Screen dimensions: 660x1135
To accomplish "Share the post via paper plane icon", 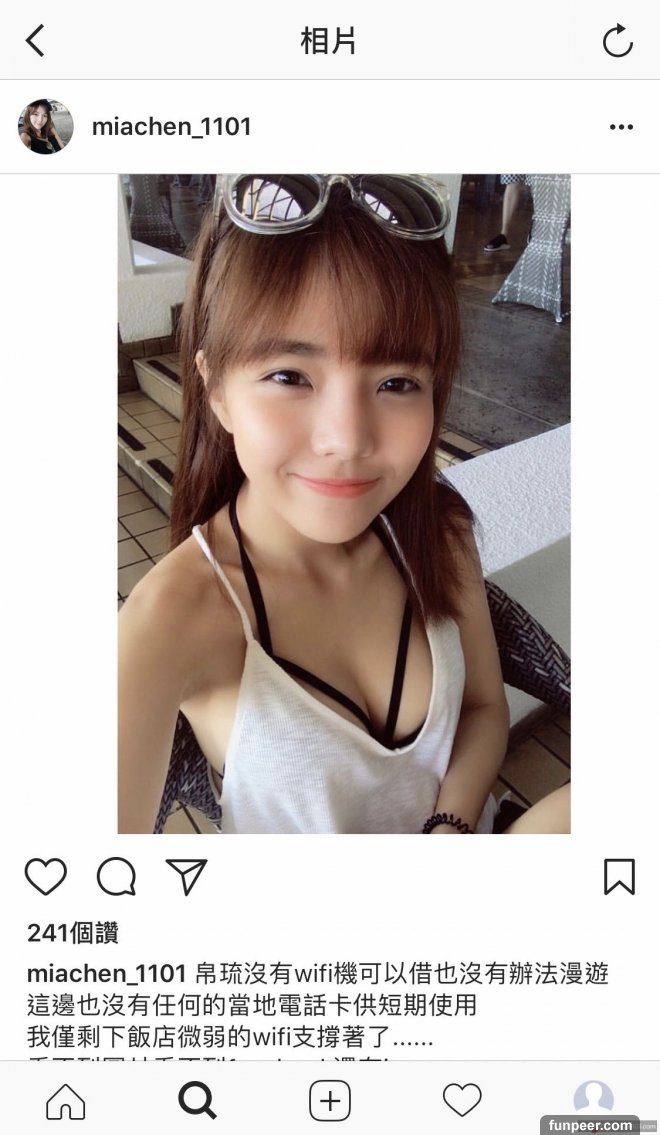I will click(187, 876).
